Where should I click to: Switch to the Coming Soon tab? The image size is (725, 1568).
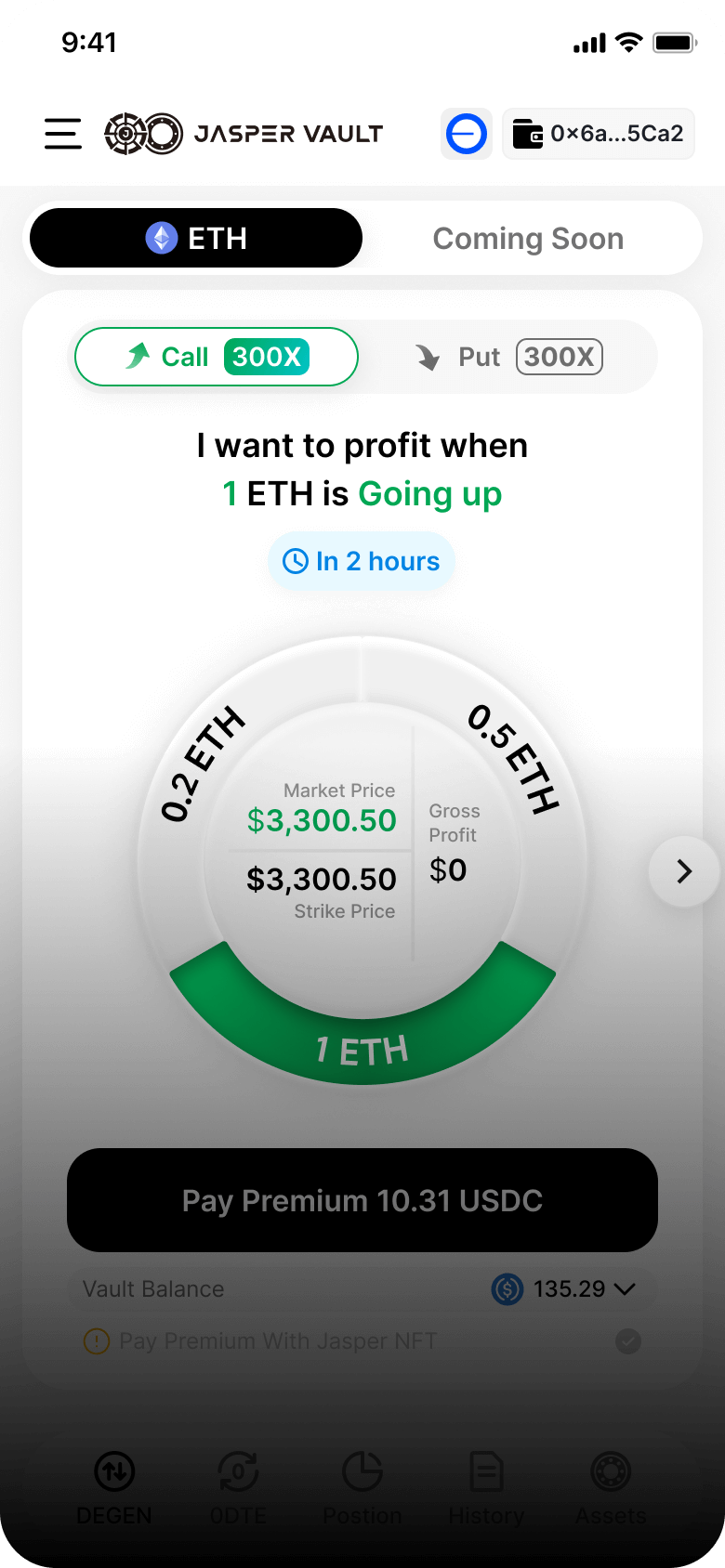pyautogui.click(x=528, y=239)
